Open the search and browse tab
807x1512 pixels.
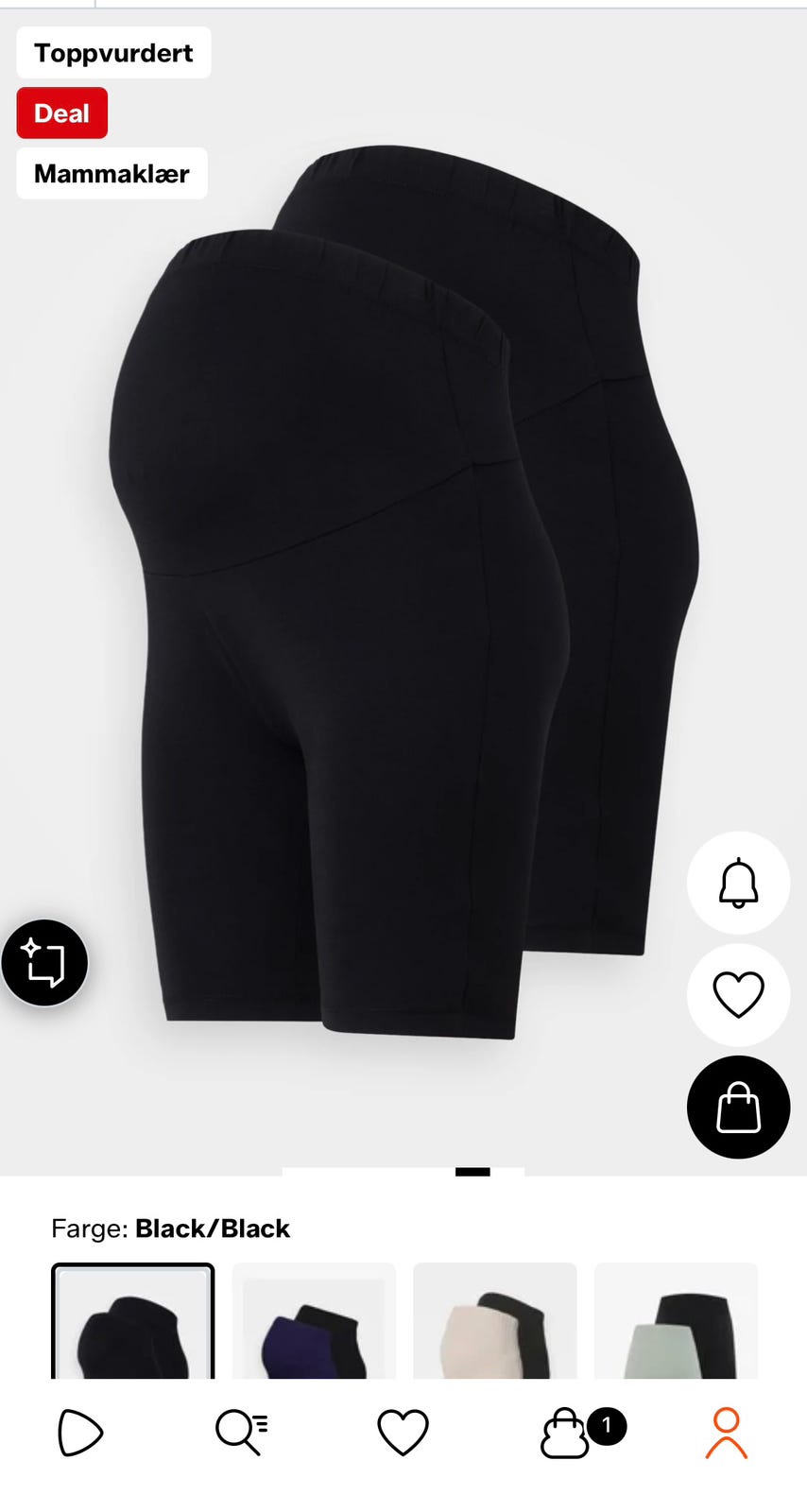[x=242, y=1433]
